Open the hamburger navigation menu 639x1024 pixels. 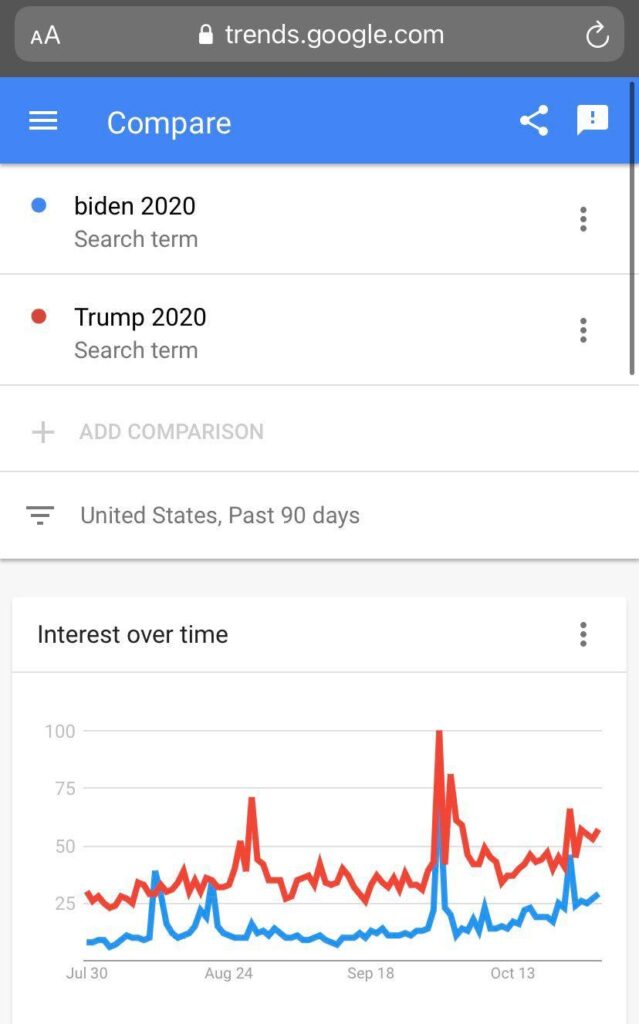coord(43,121)
